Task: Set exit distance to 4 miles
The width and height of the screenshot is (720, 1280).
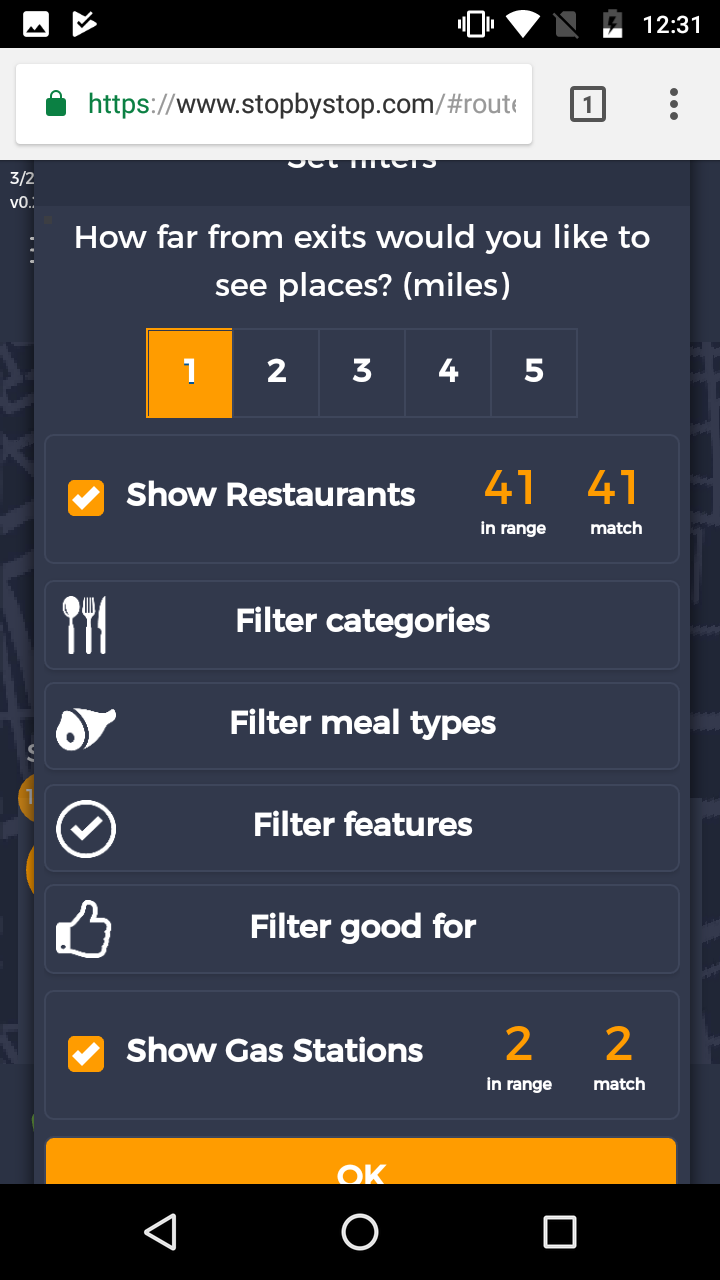Action: coord(448,372)
